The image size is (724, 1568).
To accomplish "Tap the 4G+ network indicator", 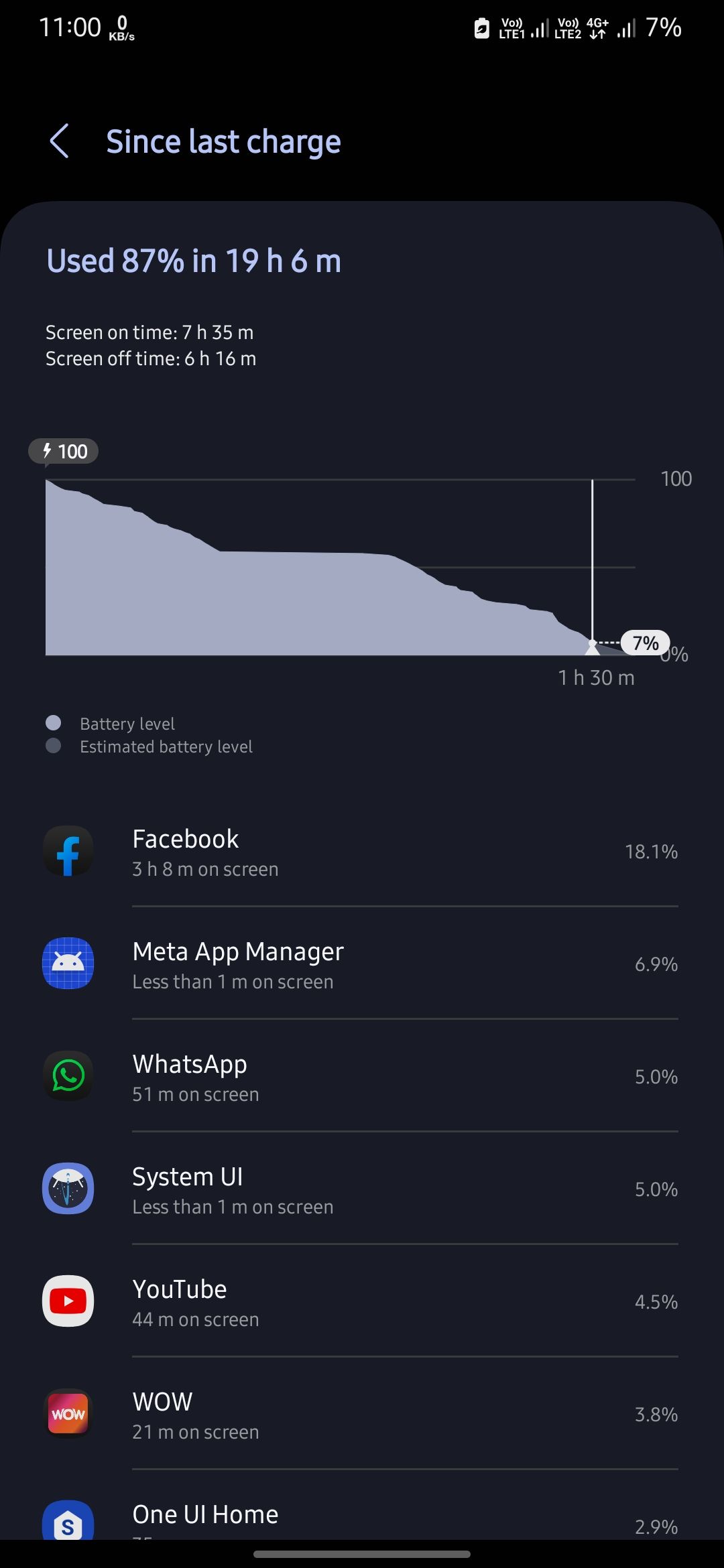I will pos(595,28).
